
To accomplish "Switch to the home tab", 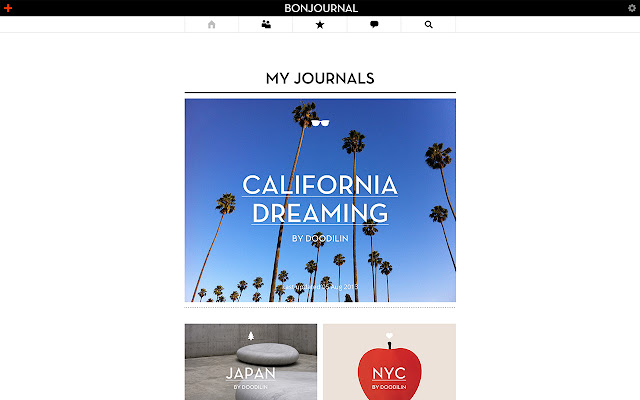I will [211, 24].
